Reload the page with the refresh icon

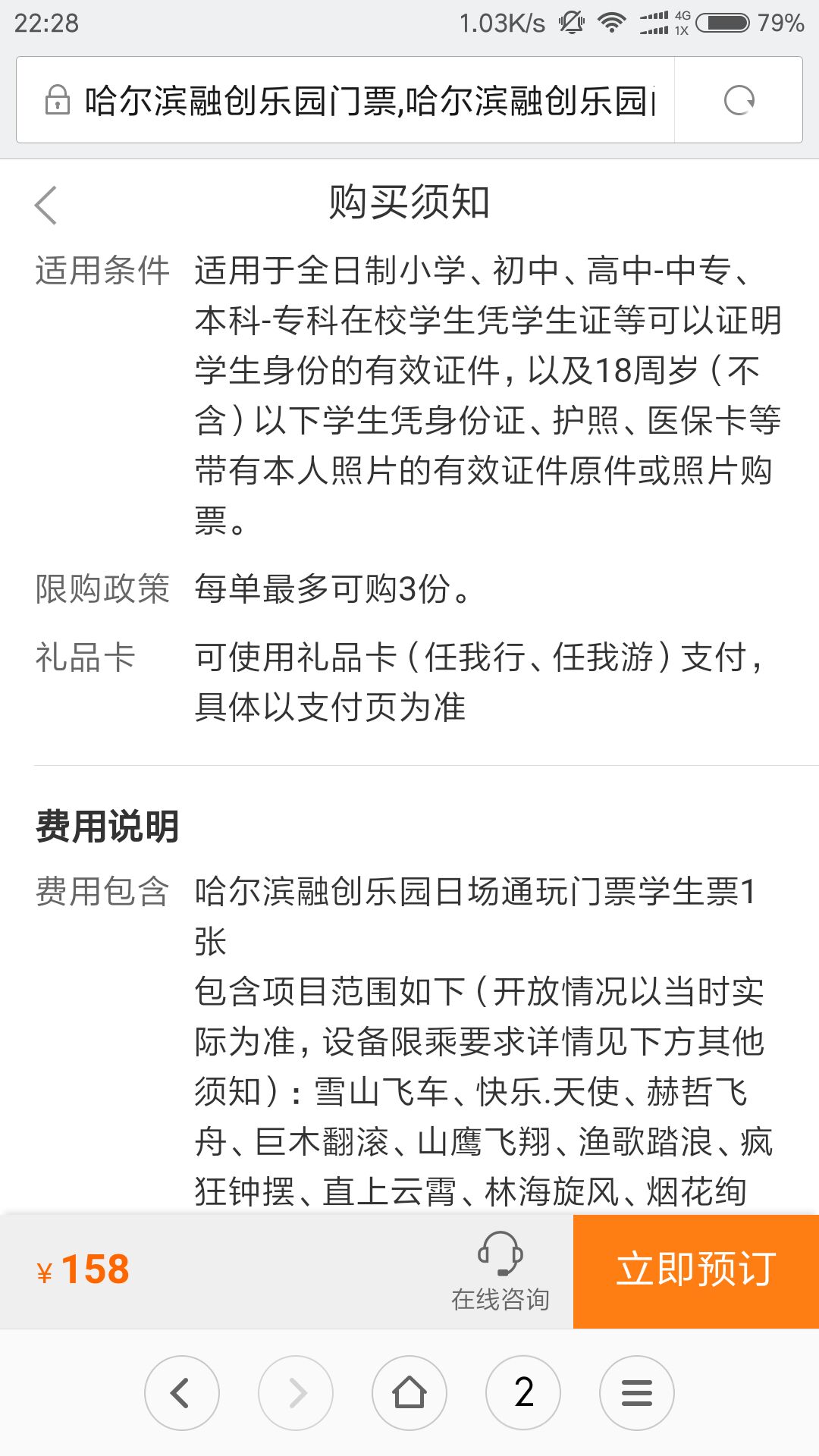pyautogui.click(x=739, y=100)
